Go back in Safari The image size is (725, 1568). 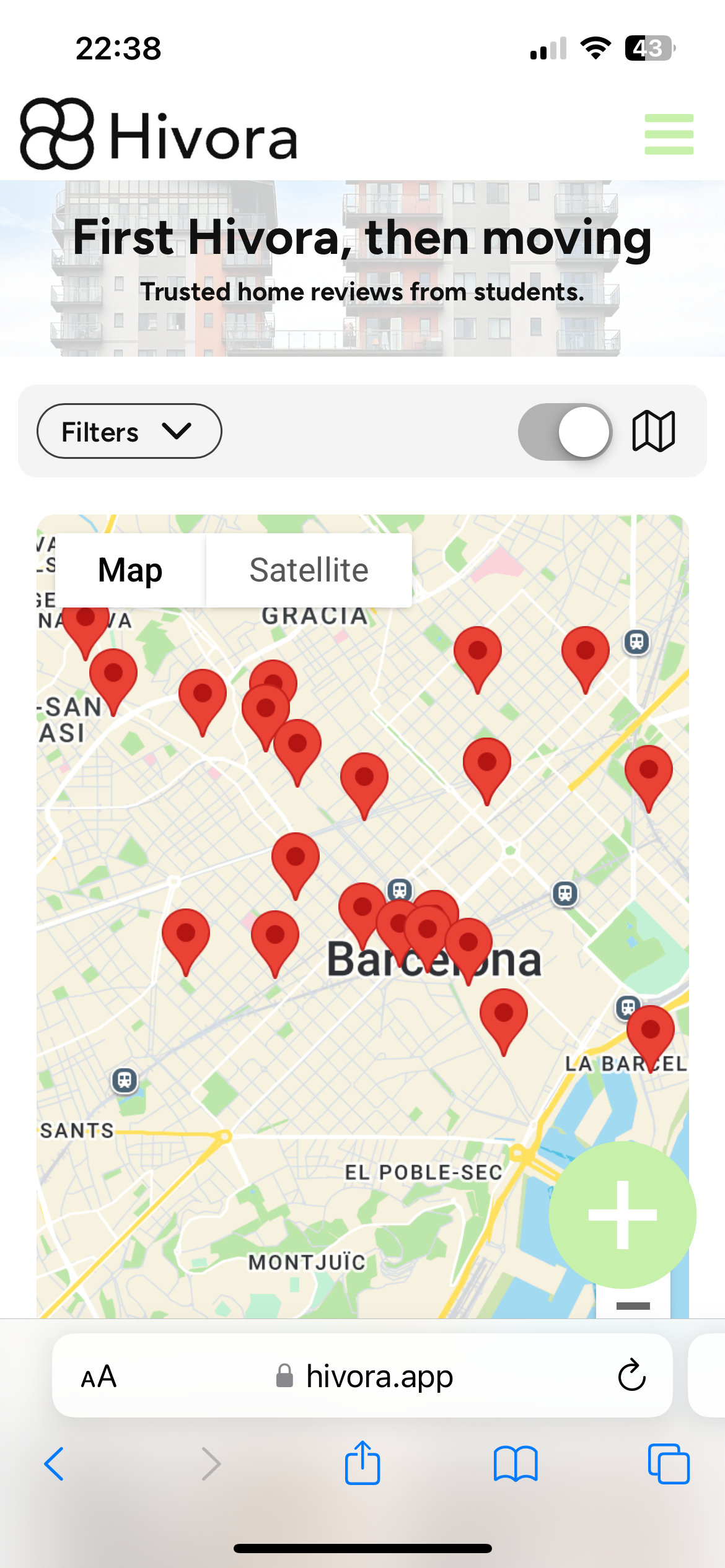tap(55, 1464)
